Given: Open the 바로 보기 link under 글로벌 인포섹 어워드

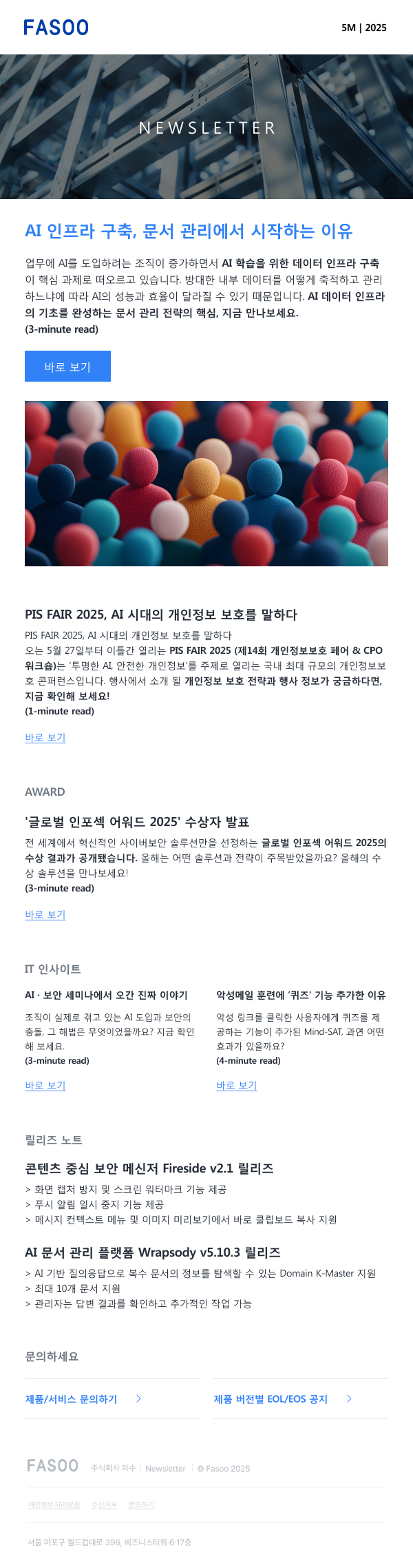Looking at the screenshot, I should pos(45,915).
